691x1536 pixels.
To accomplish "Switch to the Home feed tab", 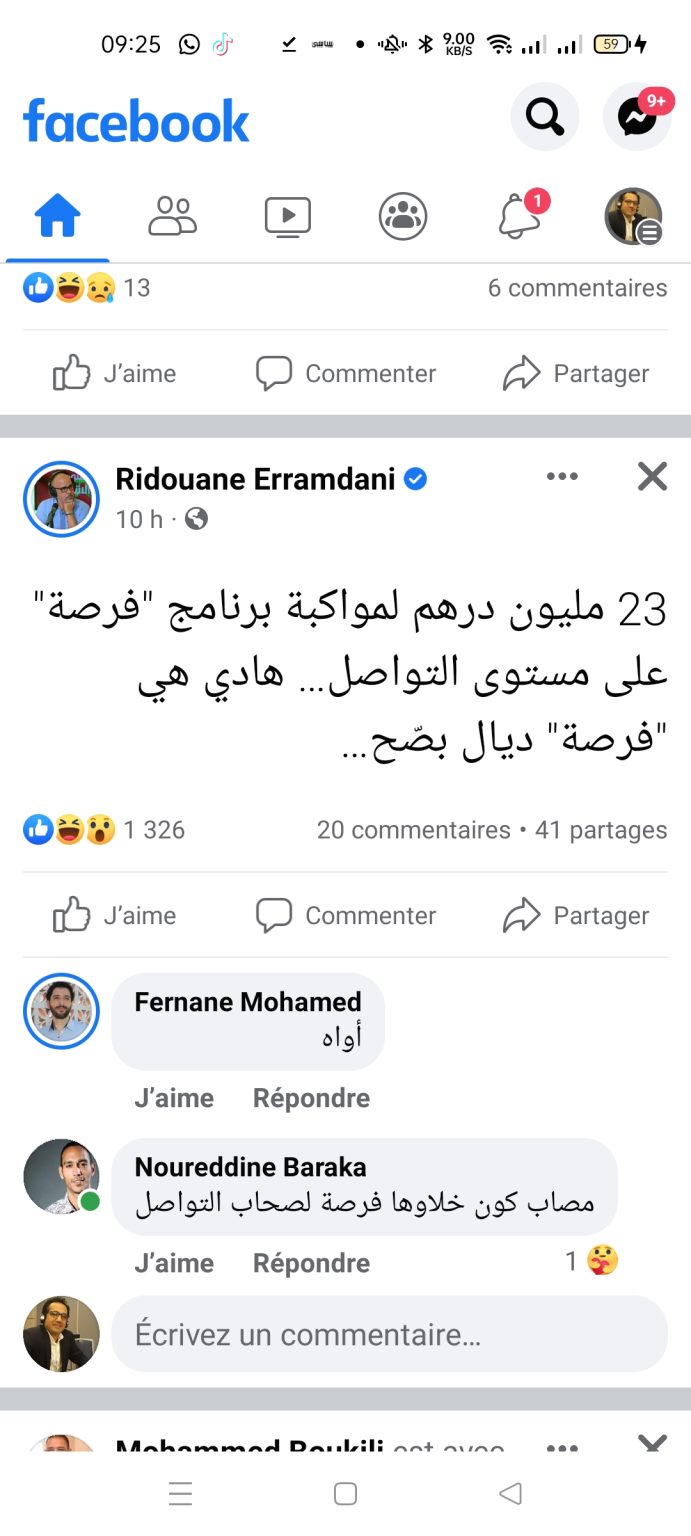I will tap(57, 216).
